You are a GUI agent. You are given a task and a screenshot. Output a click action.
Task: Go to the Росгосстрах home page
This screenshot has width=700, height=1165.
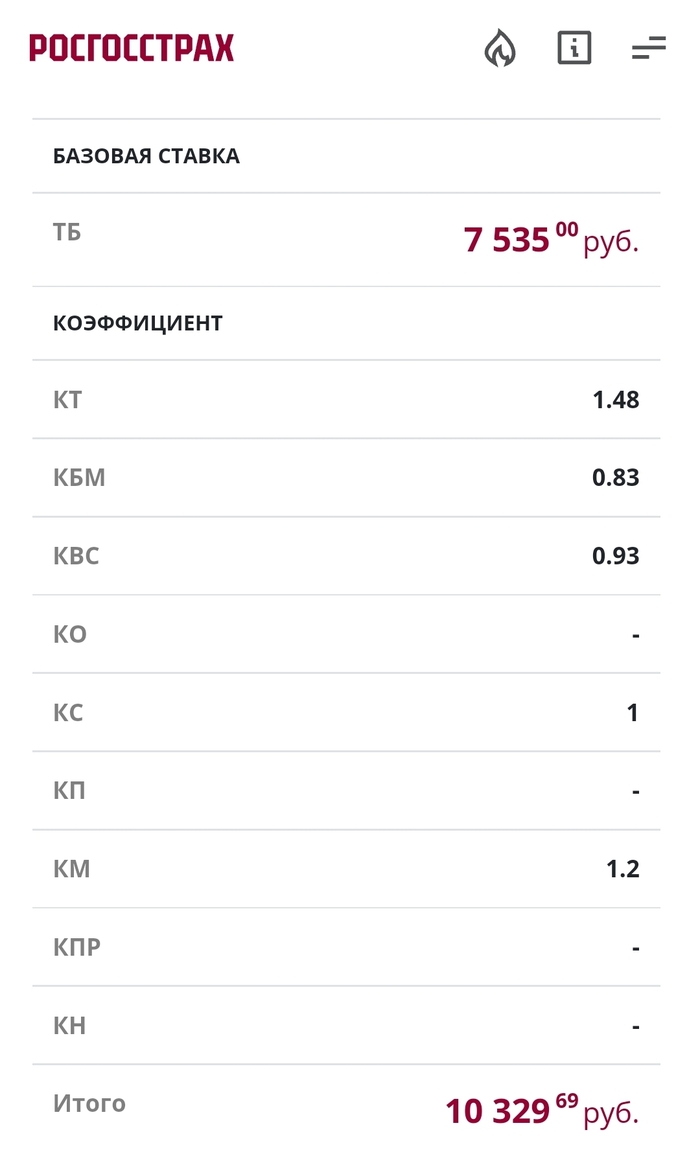(131, 48)
